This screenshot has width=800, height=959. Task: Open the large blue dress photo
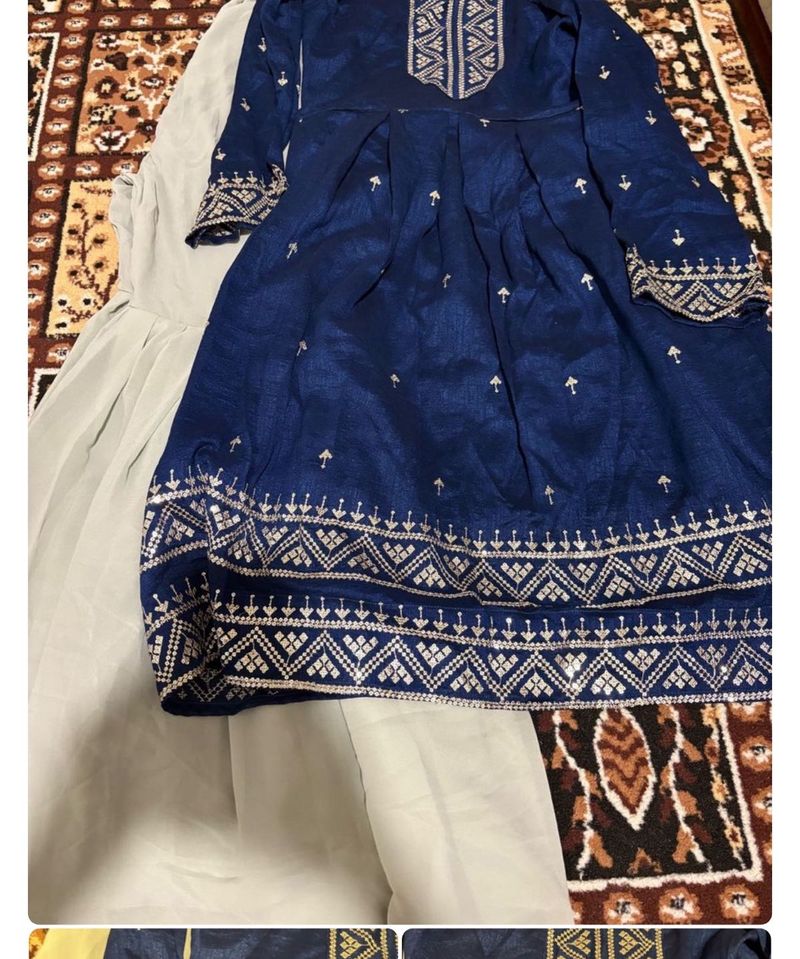tap(400, 460)
